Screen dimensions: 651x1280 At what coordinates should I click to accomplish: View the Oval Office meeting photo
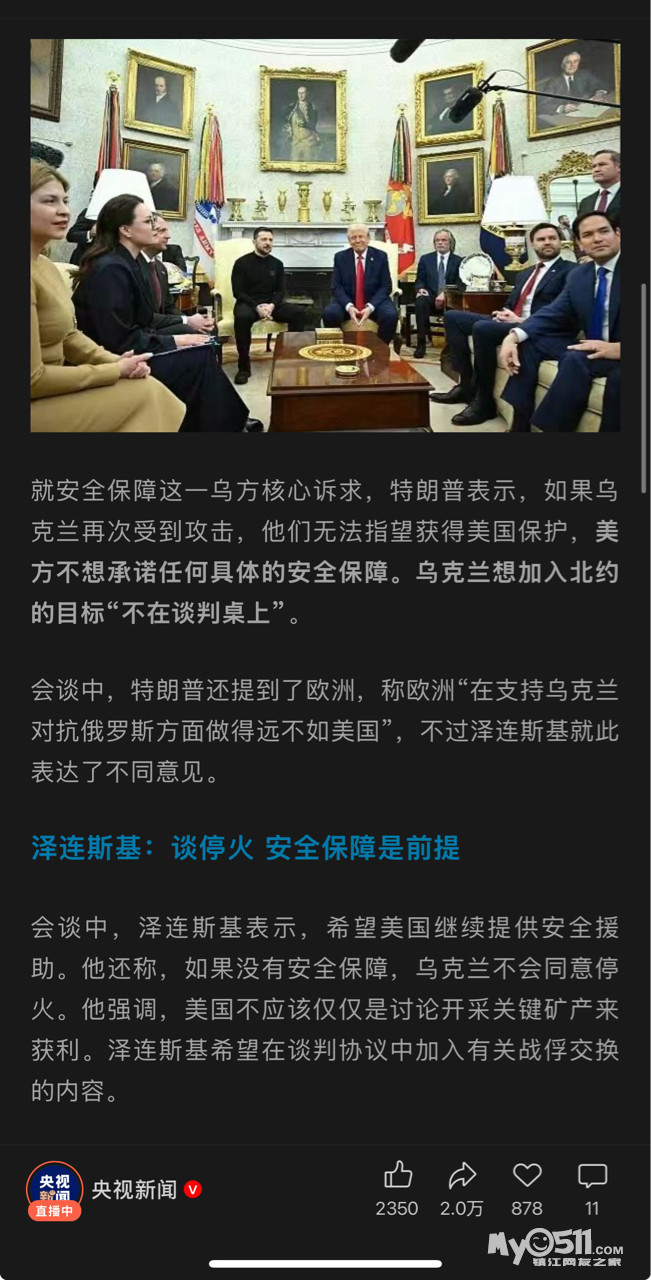[x=325, y=235]
